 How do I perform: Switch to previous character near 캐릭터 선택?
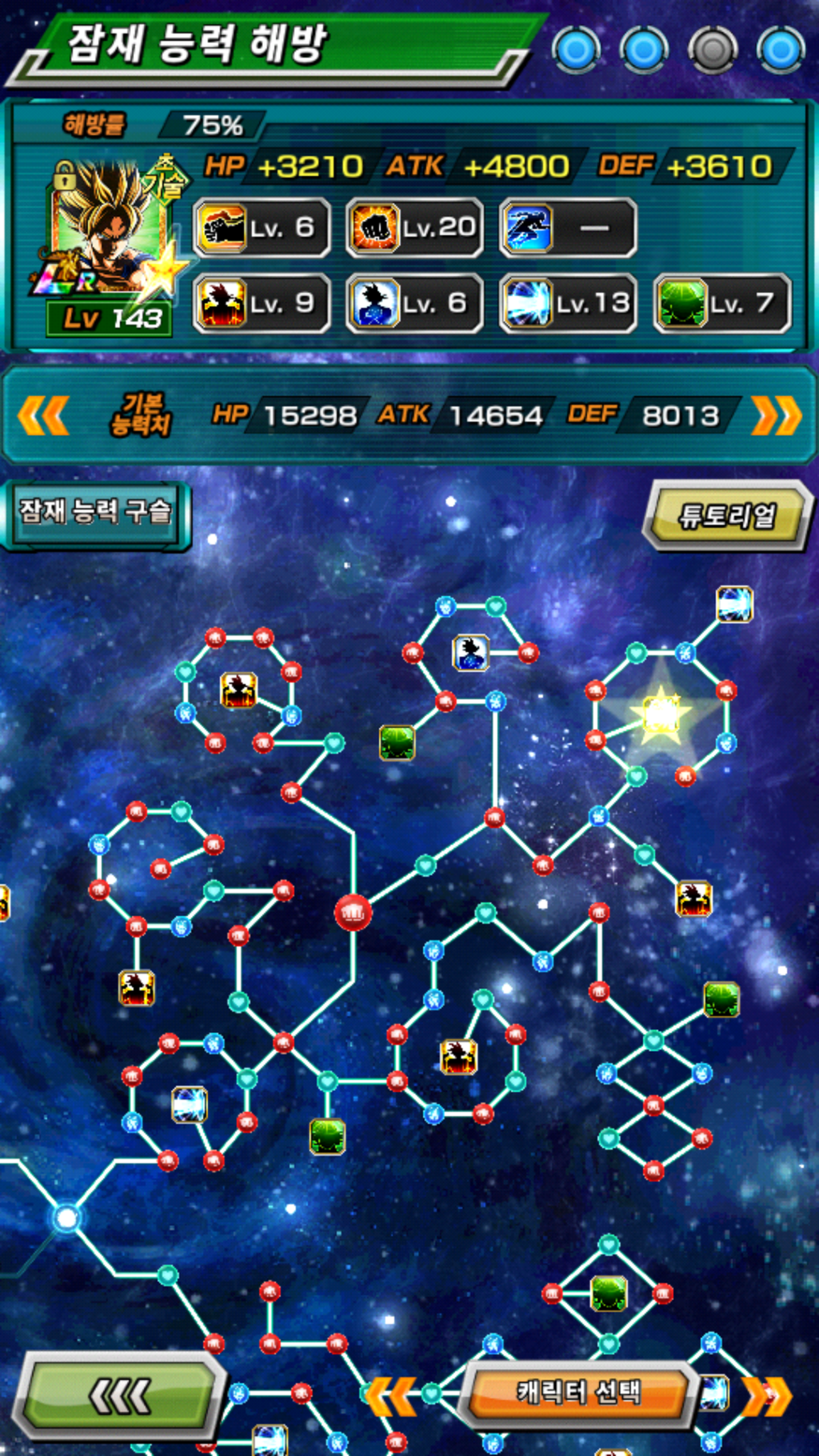(390, 1396)
